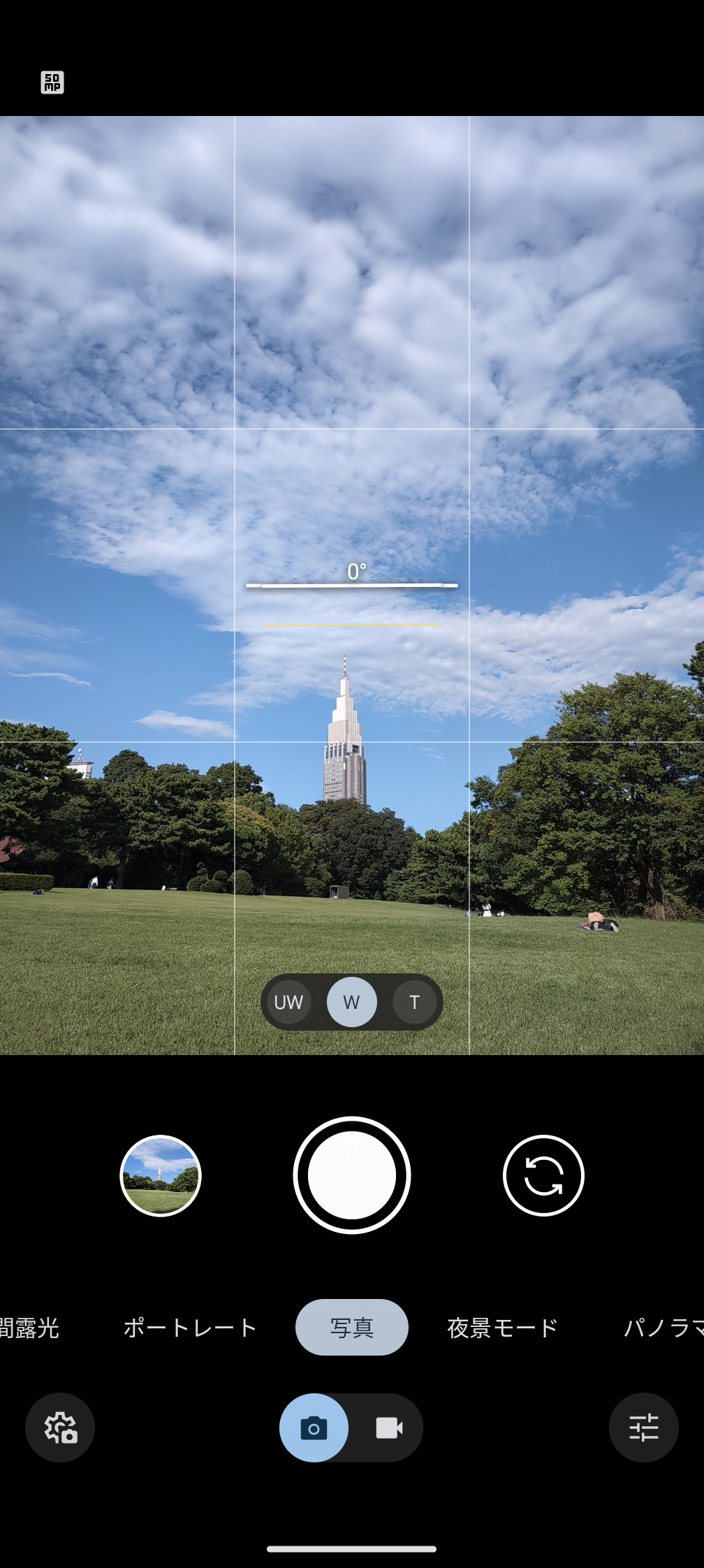Open the adjustment sliders panel

click(643, 1428)
